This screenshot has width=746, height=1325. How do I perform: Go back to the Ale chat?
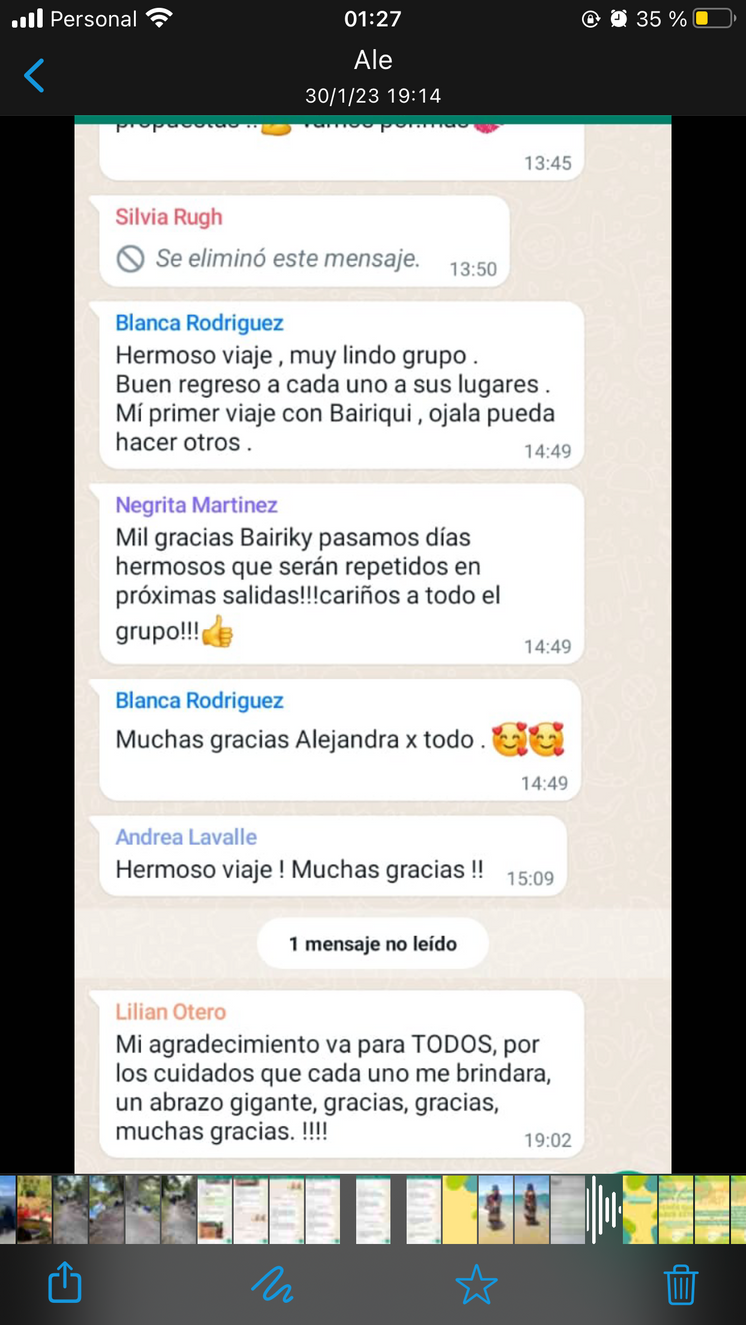coord(34,76)
